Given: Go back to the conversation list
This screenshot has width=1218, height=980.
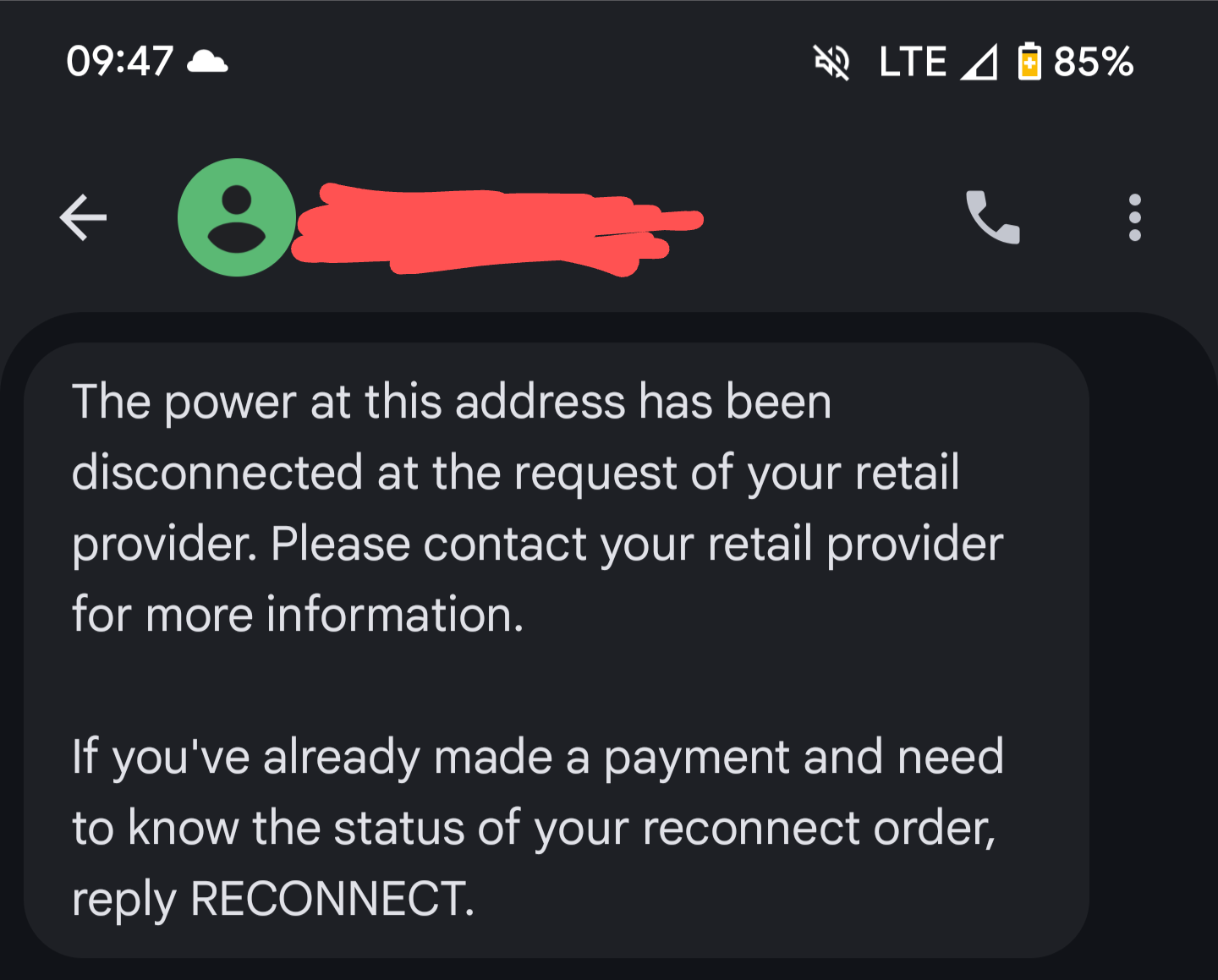Looking at the screenshot, I should [x=83, y=217].
